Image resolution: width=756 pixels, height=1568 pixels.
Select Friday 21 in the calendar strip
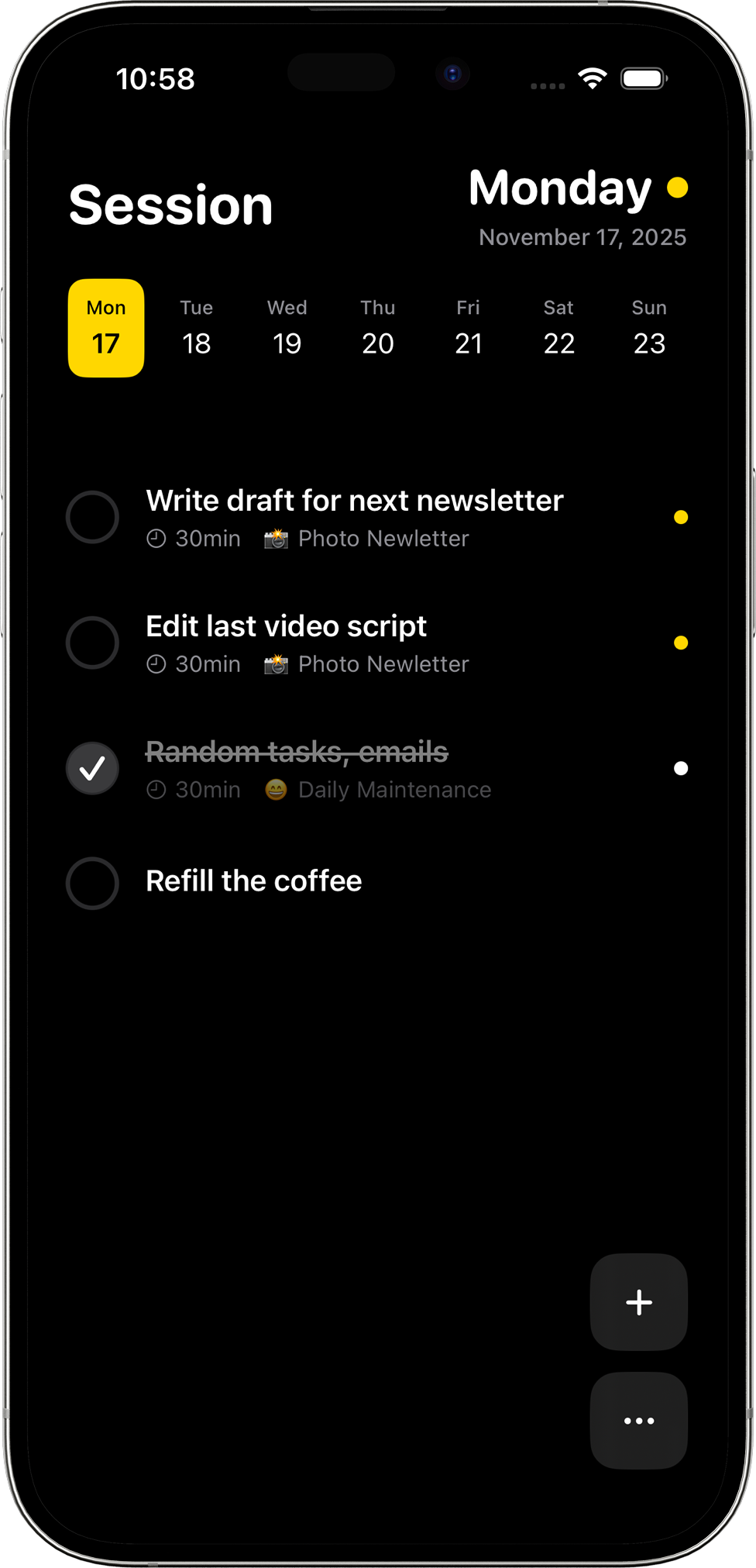pos(469,329)
